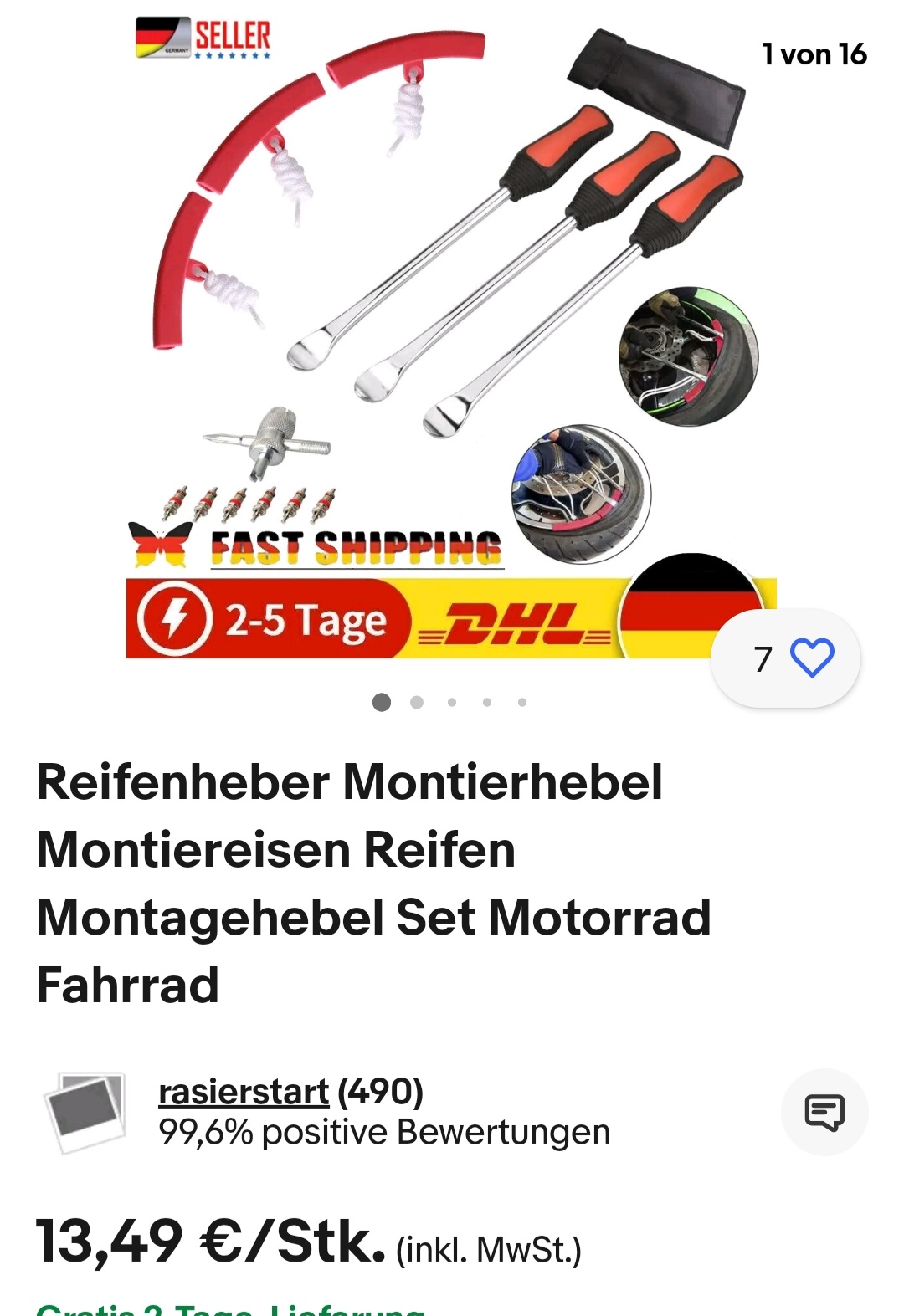The width and height of the screenshot is (904, 1316).
Task: Open the seller's avatar picture
Action: tap(86, 1111)
